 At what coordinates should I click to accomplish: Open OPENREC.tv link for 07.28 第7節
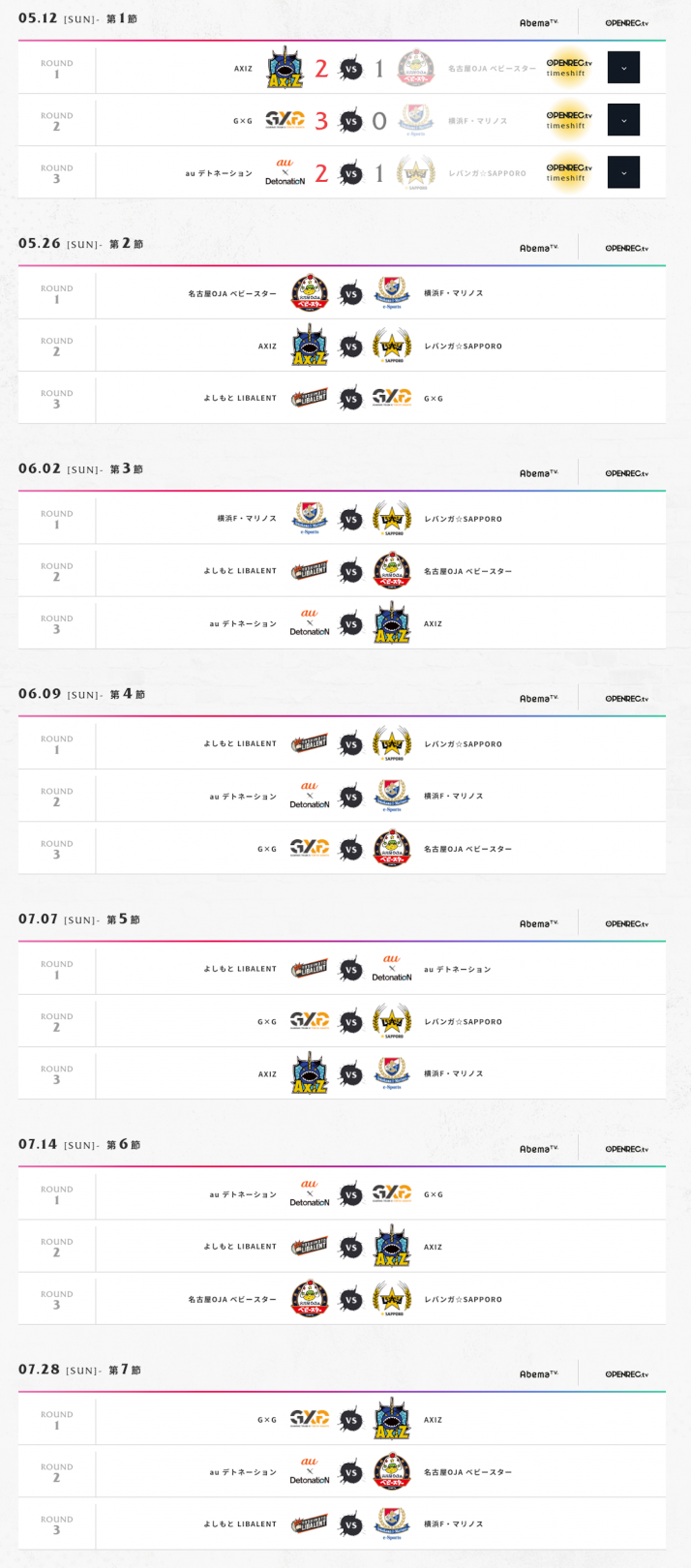pyautogui.click(x=627, y=1374)
